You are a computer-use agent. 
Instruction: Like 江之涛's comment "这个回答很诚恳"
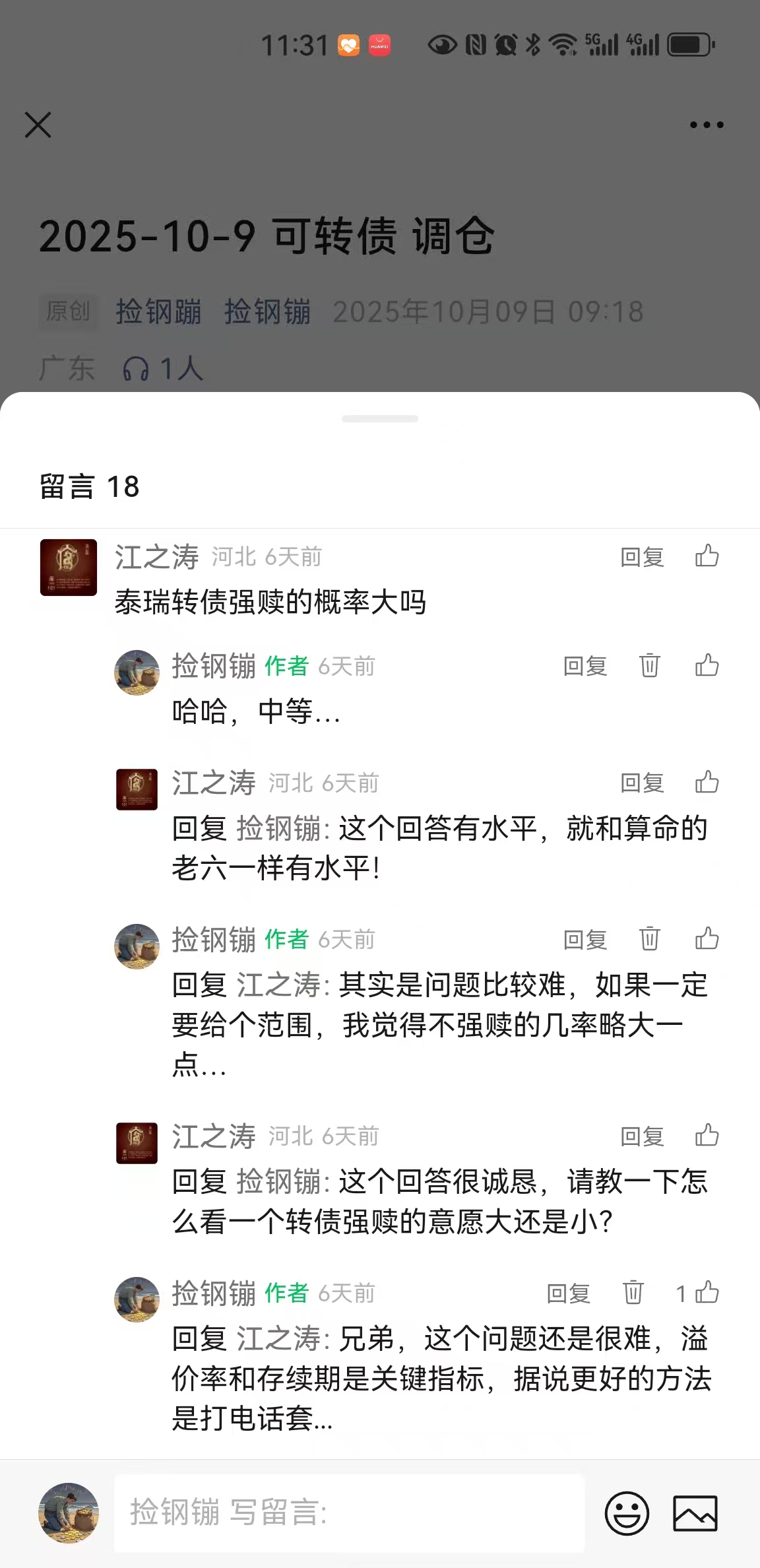click(x=707, y=1136)
